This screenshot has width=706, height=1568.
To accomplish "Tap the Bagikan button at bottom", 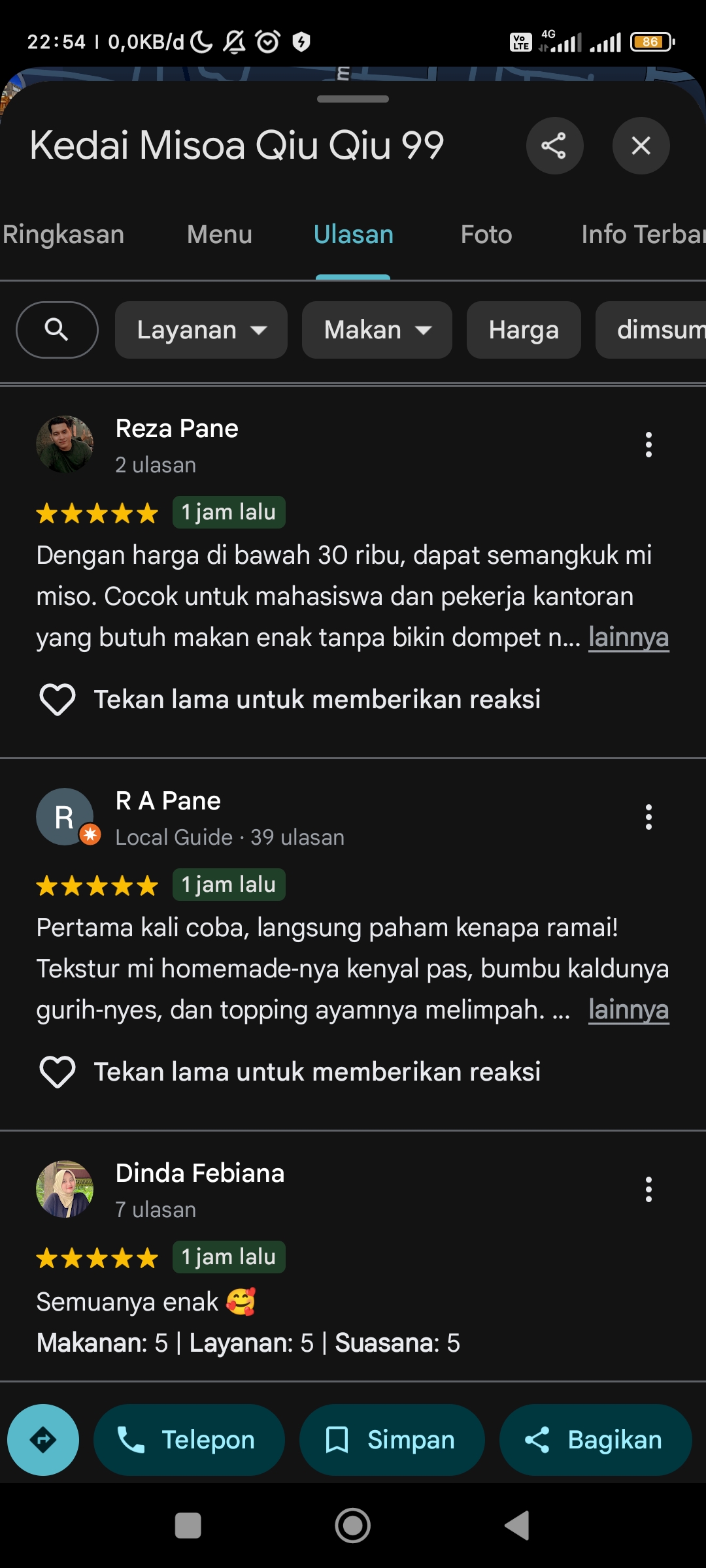I will (596, 1440).
